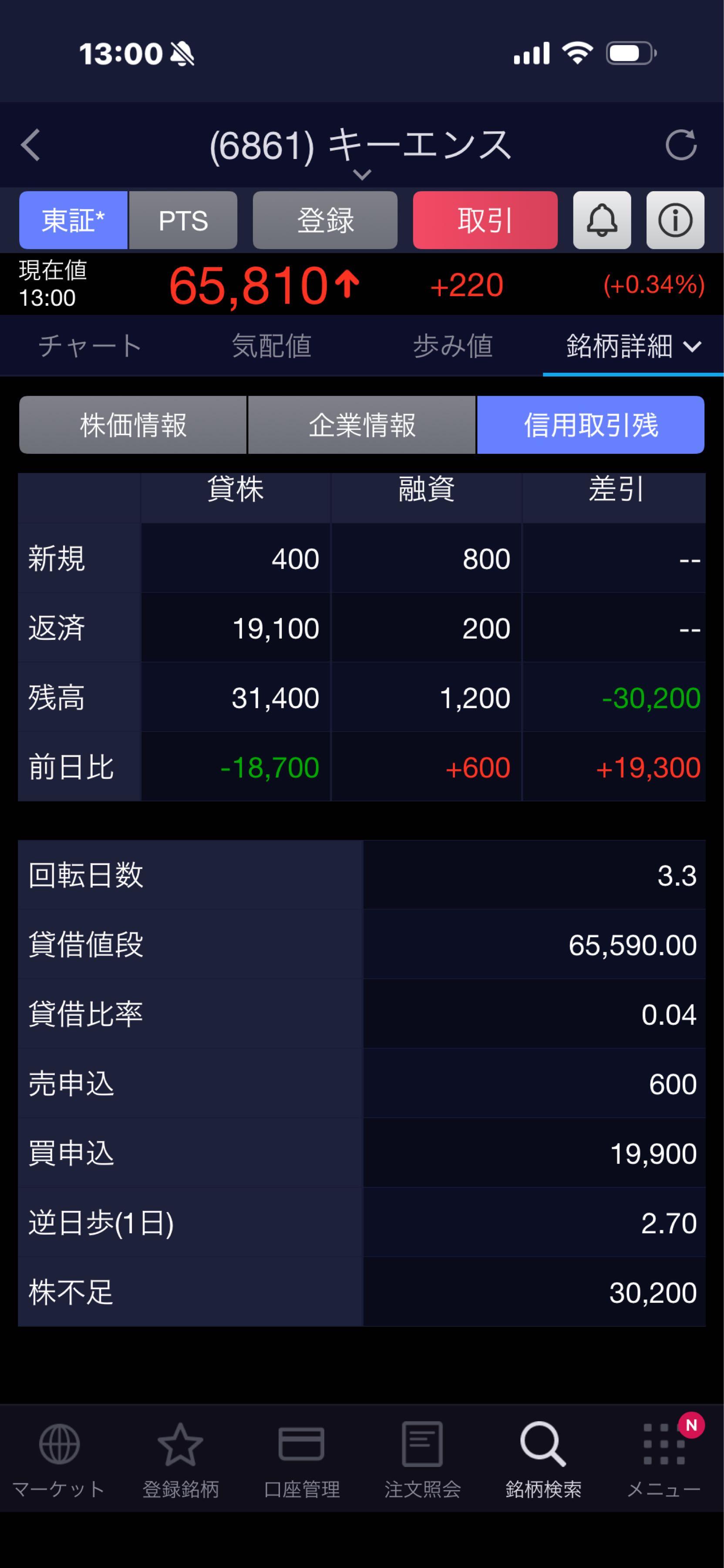Refresh the stock data
The height and width of the screenshot is (1568, 724).
(x=681, y=145)
